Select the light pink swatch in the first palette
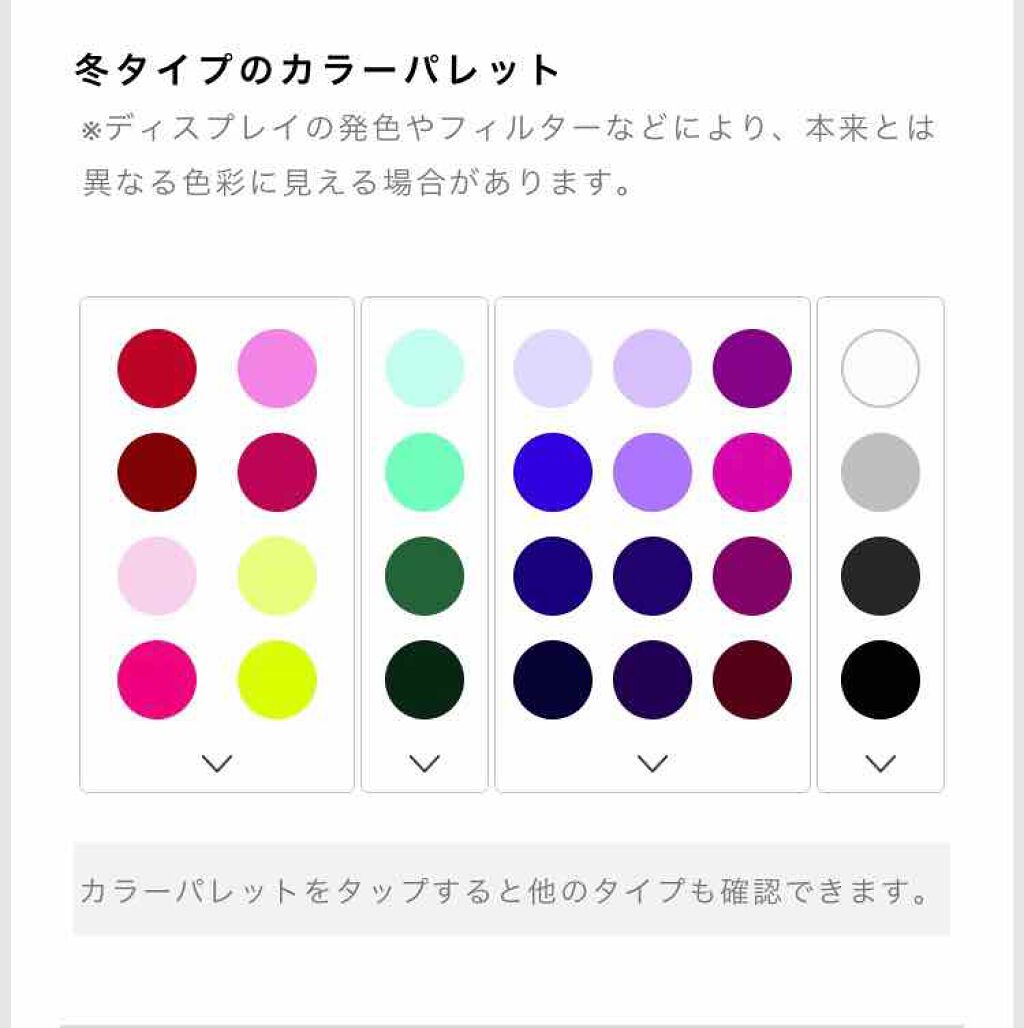The width and height of the screenshot is (1024, 1028). [x=278, y=368]
